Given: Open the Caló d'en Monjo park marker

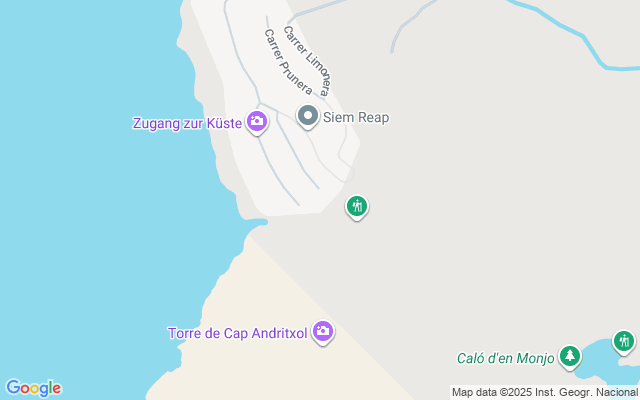Looking at the screenshot, I should coord(570,355).
